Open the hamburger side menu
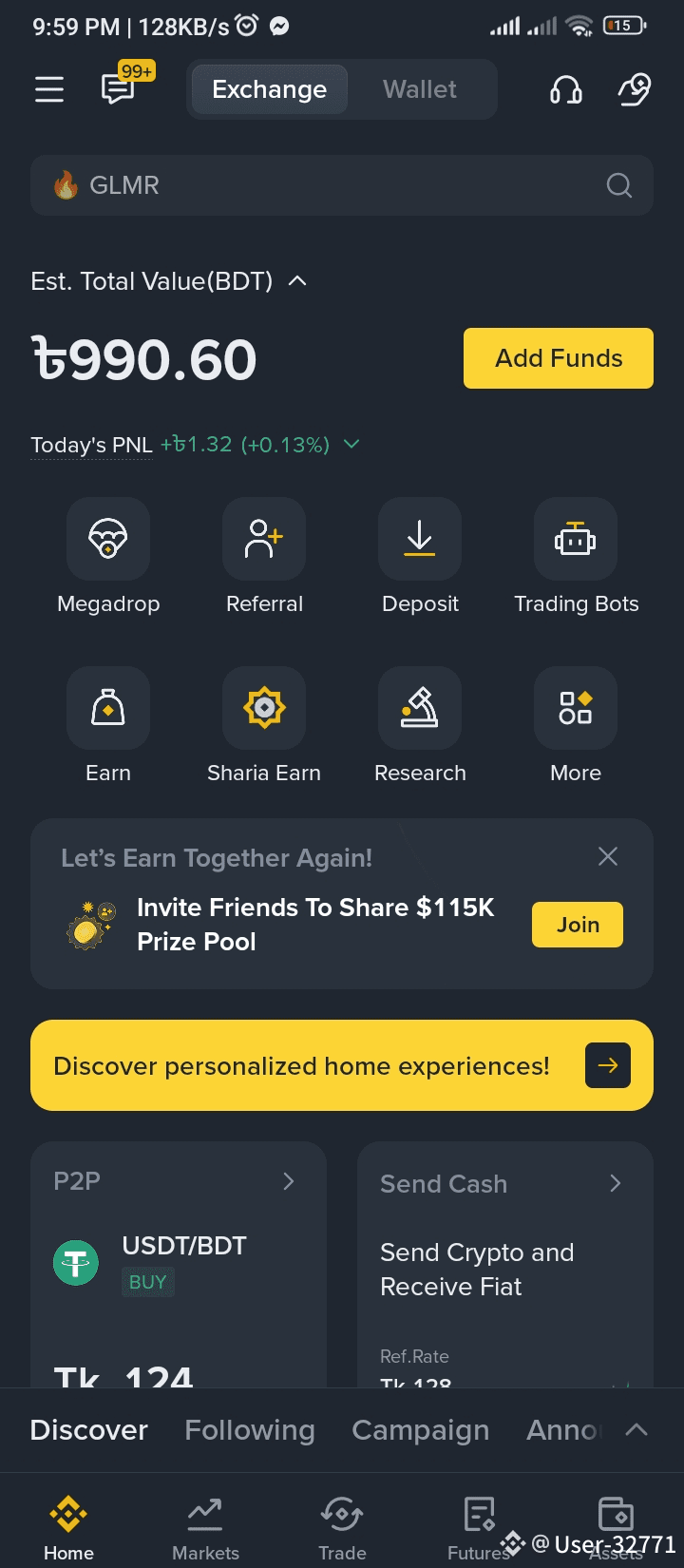 [x=49, y=89]
